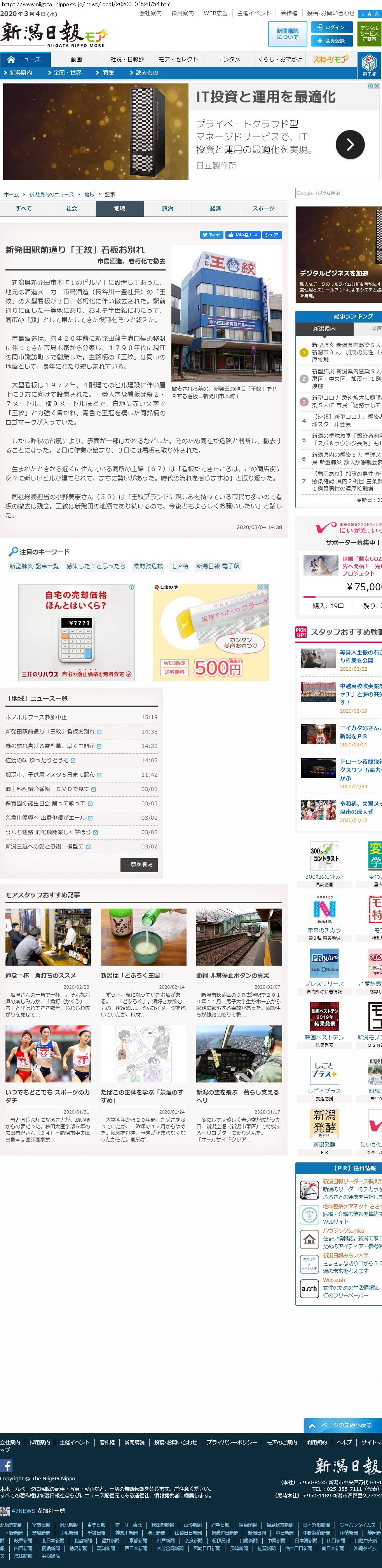This screenshot has width=382, height=1568.
Task: Open 佐渡の味 ゆったりどうぞ news row
Action: click(x=37, y=760)
